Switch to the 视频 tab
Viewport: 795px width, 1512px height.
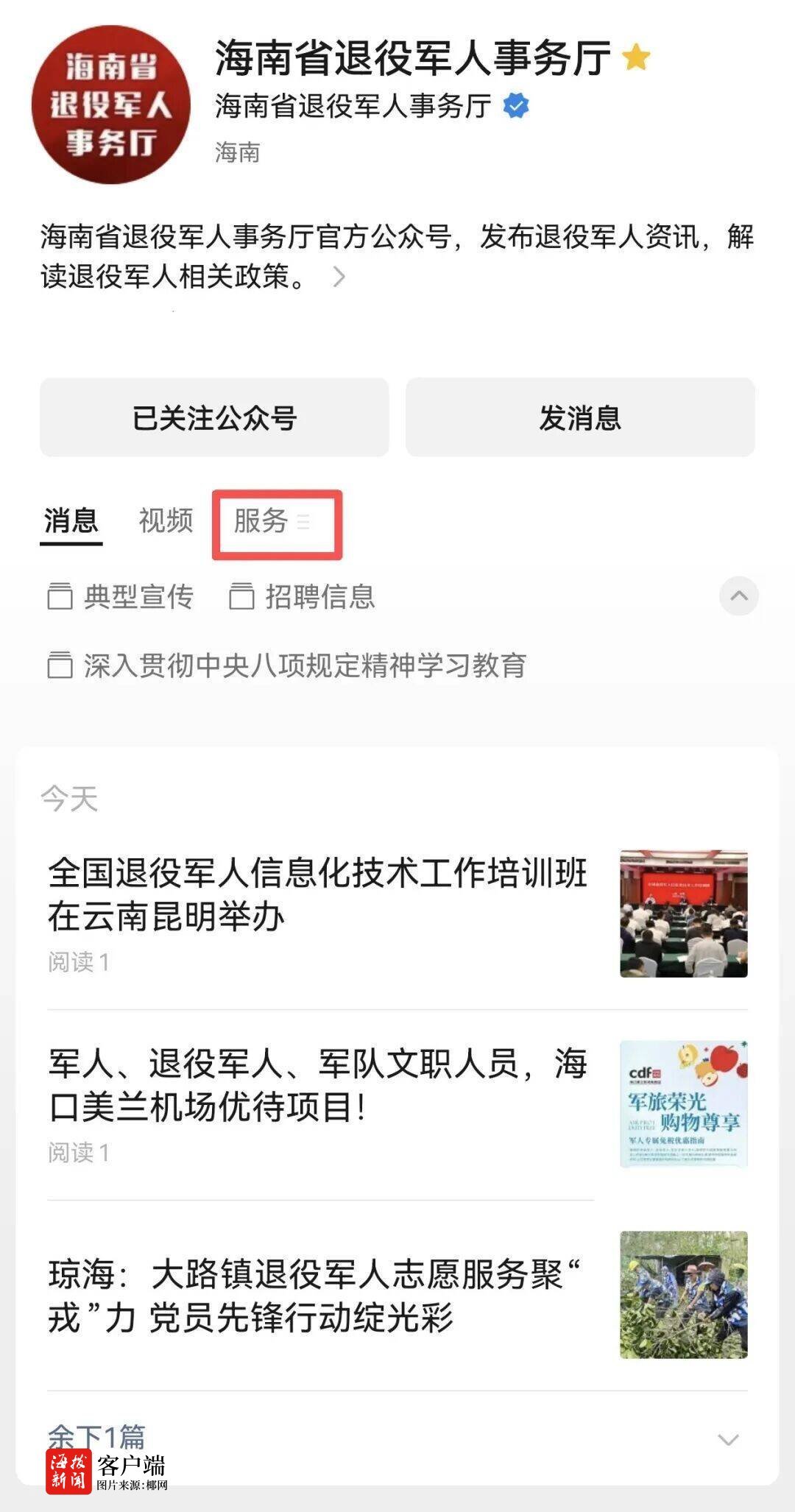pyautogui.click(x=166, y=520)
